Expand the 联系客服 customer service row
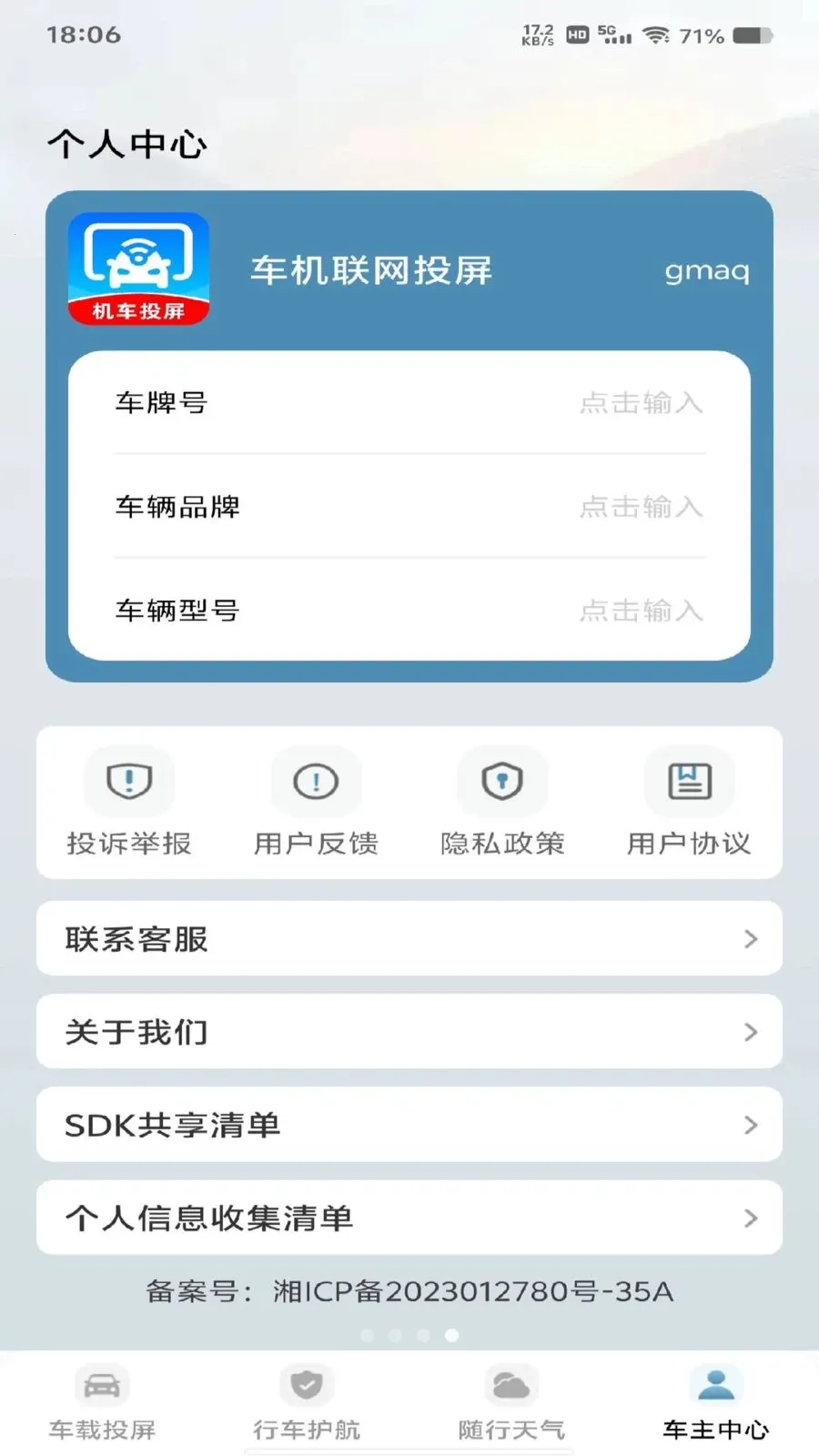Screen dimensions: 819x1456 pyautogui.click(x=409, y=939)
